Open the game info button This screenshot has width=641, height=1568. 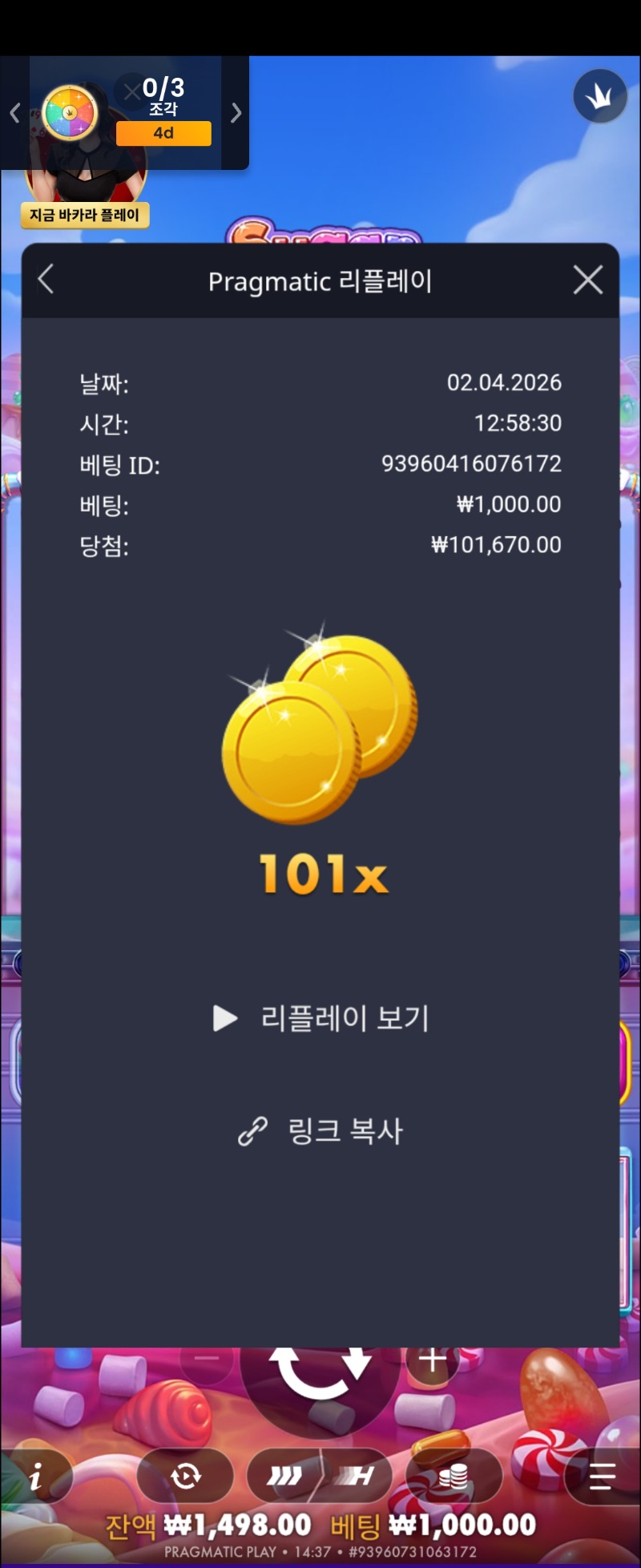pos(36,1476)
